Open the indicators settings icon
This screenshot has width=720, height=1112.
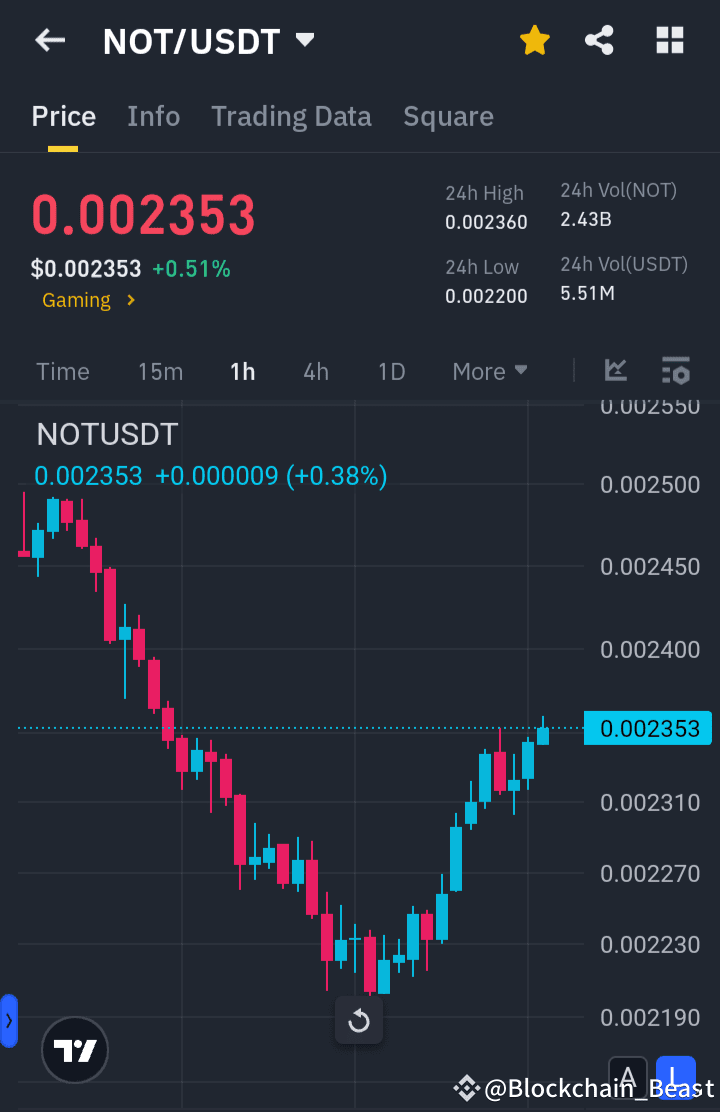click(676, 370)
